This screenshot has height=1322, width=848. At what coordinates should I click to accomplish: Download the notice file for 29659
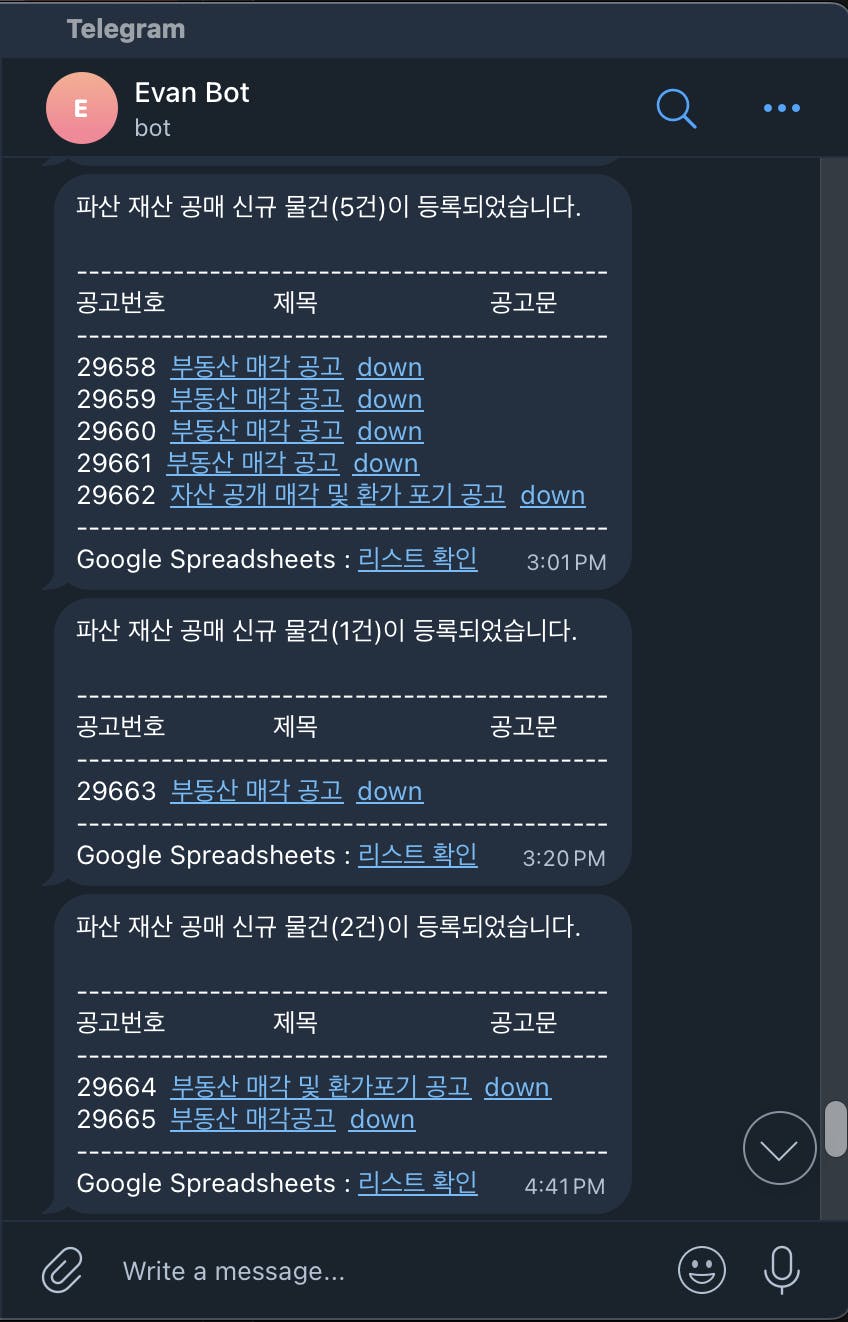point(390,399)
